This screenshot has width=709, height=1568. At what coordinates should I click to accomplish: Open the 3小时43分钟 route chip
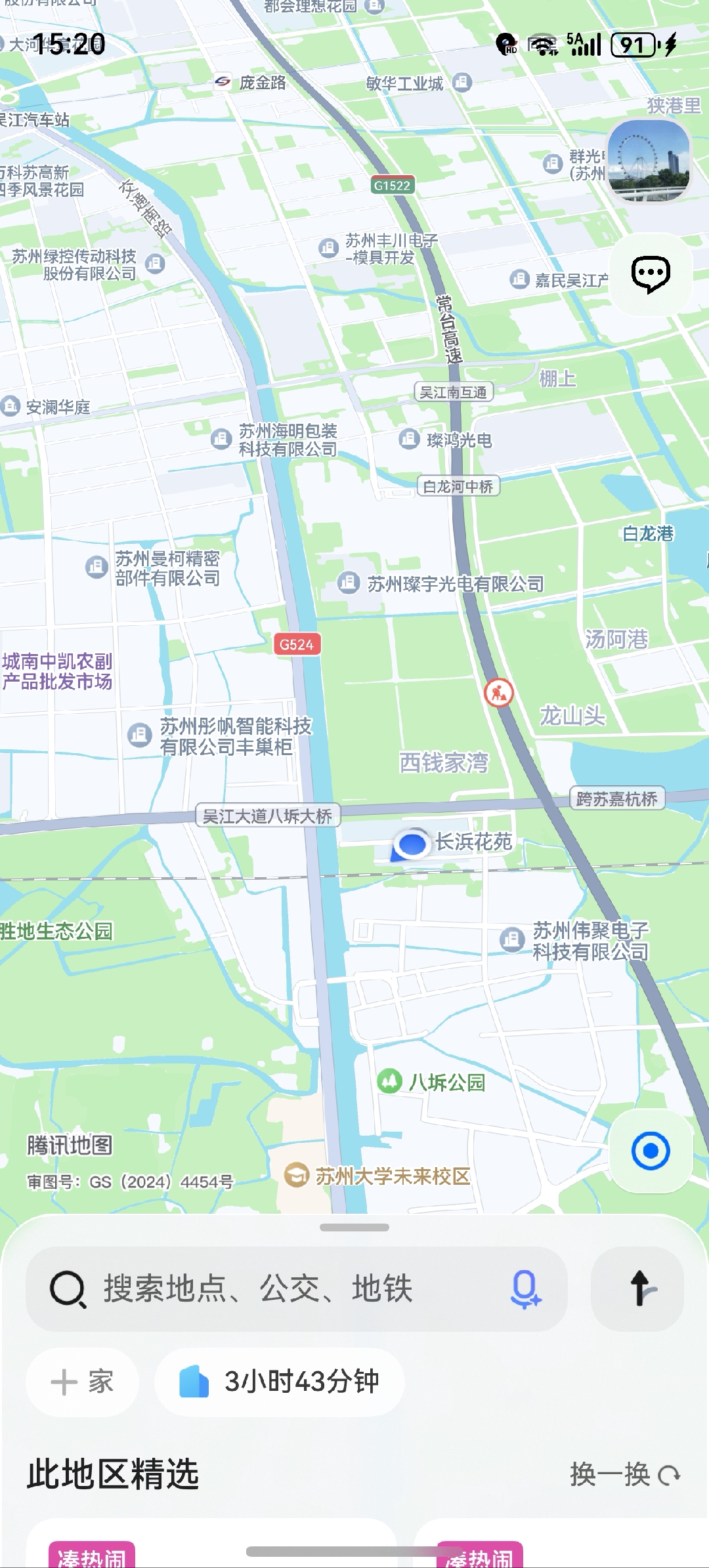point(280,1382)
